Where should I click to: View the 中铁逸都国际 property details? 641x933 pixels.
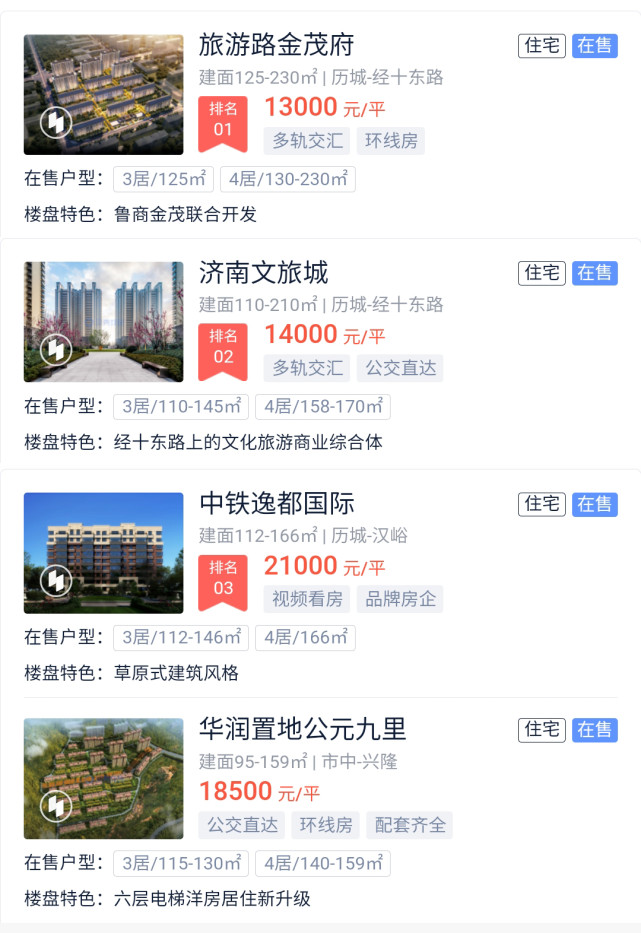point(277,503)
